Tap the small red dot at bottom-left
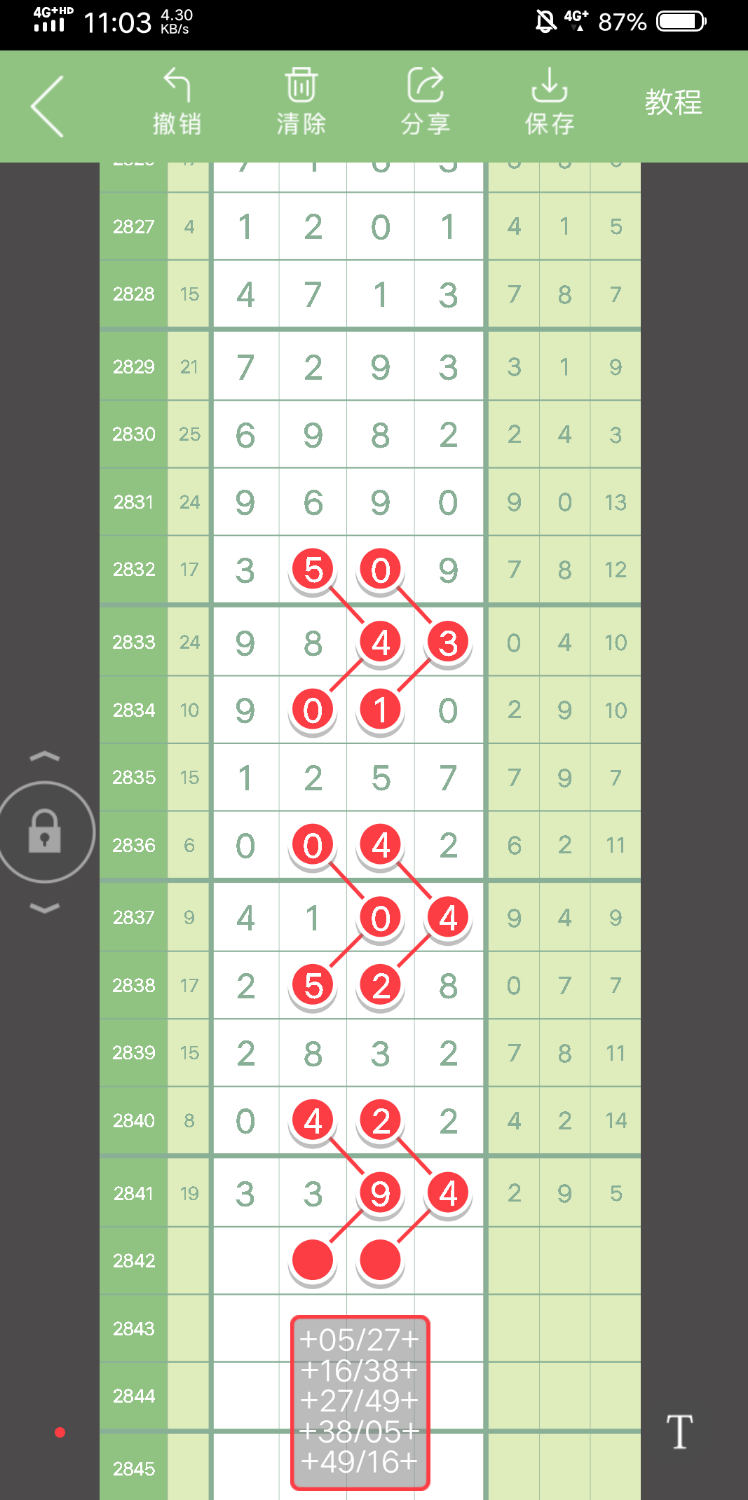Viewport: 748px width, 1500px height. tap(60, 1433)
